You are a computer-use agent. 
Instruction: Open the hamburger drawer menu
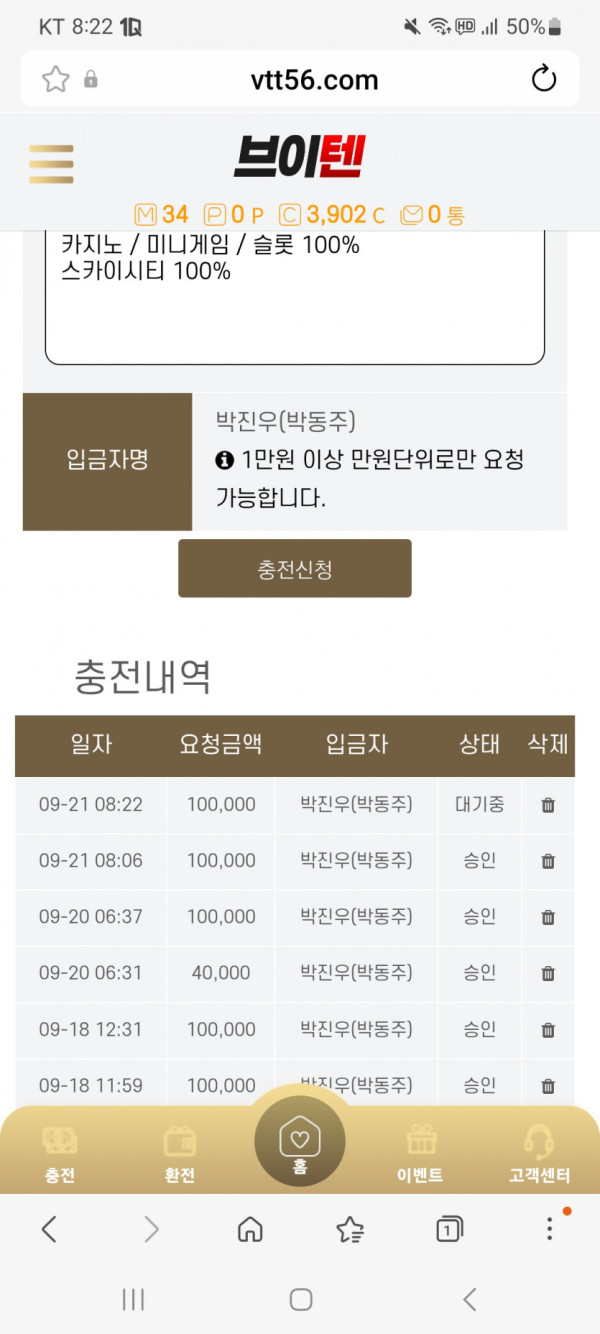pyautogui.click(x=51, y=164)
